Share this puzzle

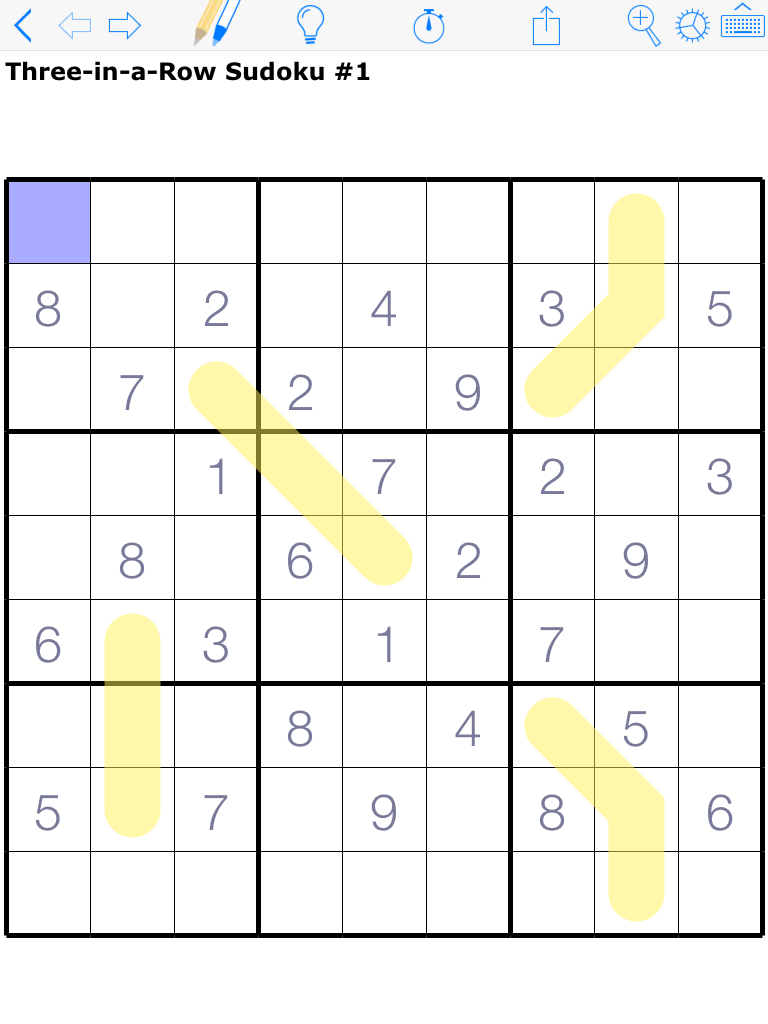coord(545,25)
